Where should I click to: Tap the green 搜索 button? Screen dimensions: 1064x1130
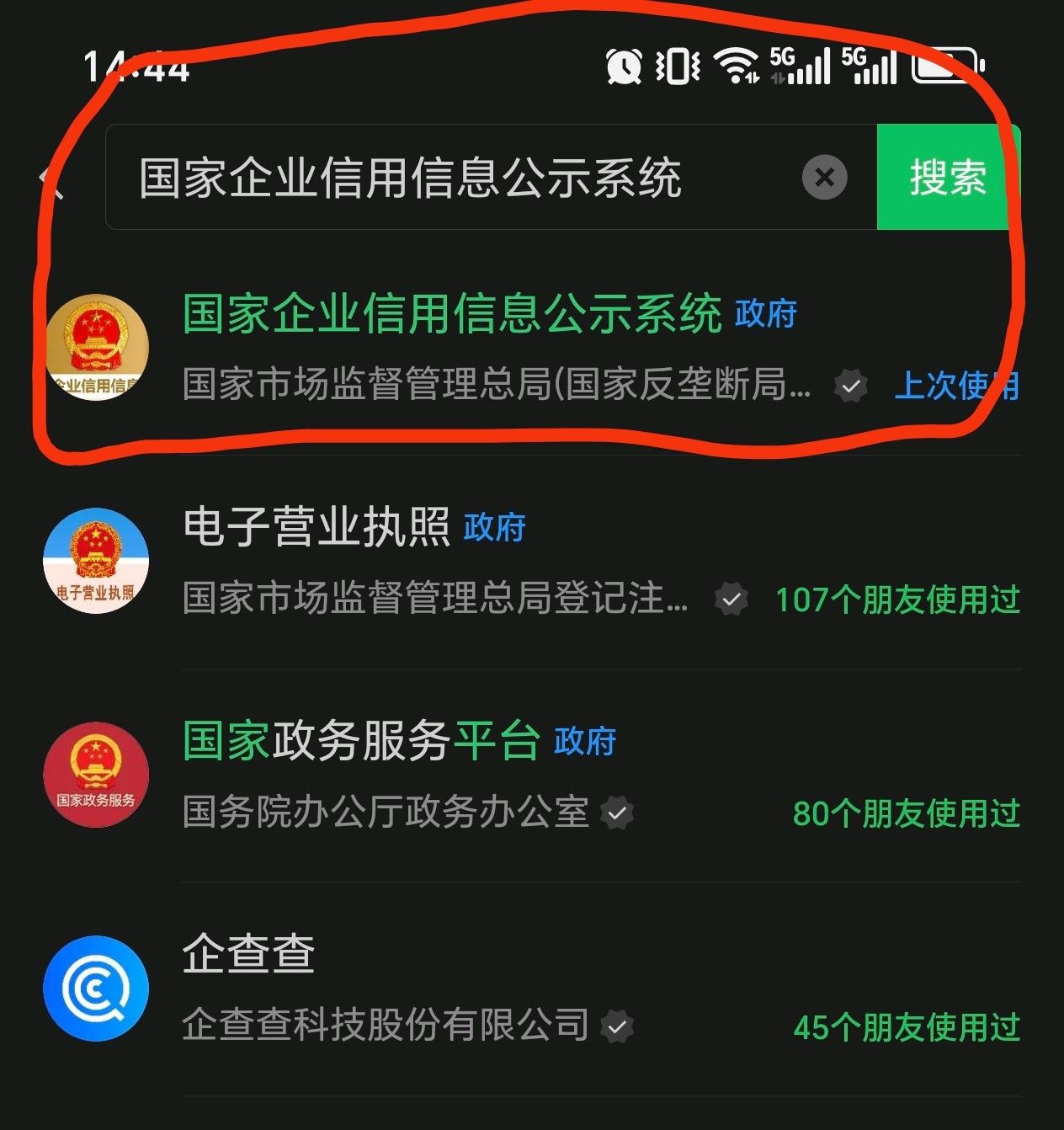tap(947, 178)
